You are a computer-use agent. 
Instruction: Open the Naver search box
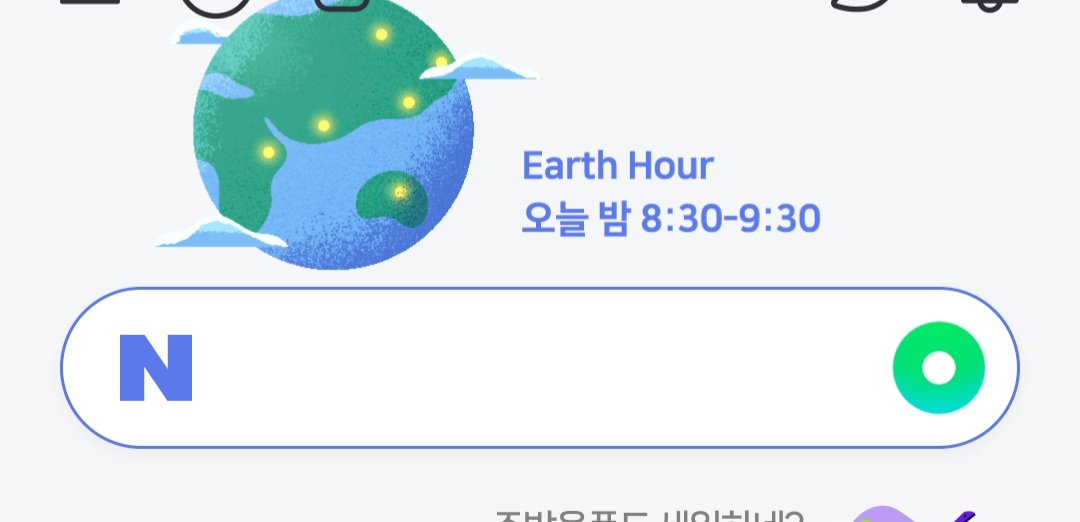click(539, 368)
